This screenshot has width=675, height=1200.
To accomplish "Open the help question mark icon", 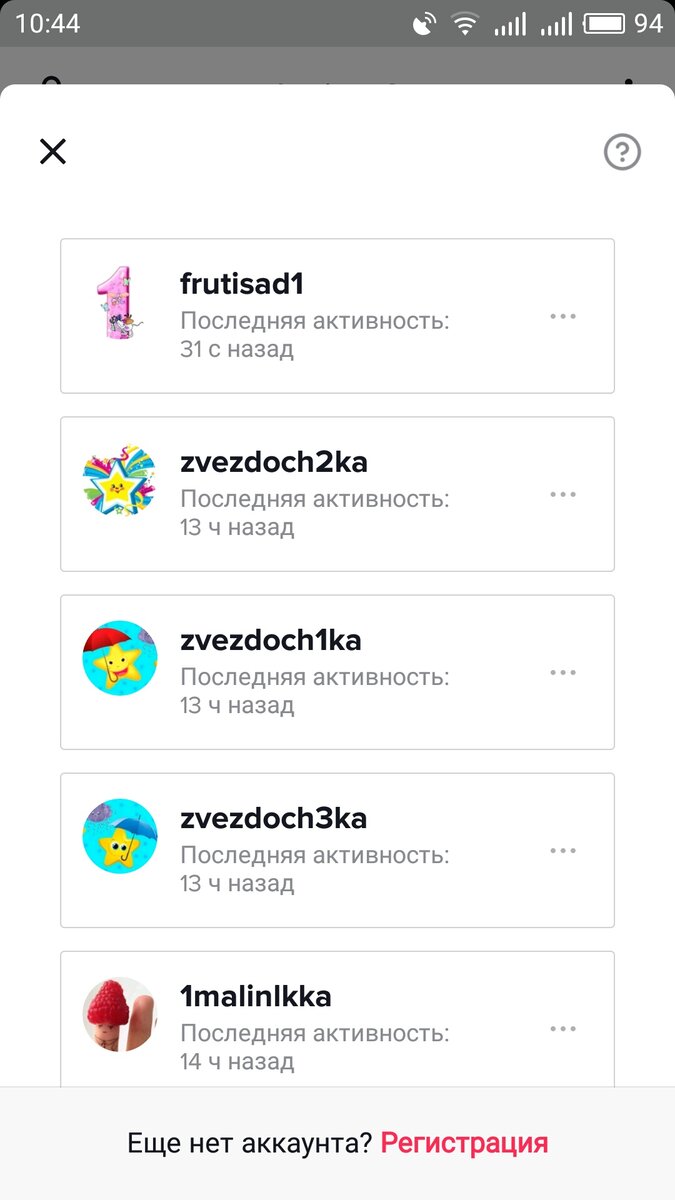I will (622, 152).
